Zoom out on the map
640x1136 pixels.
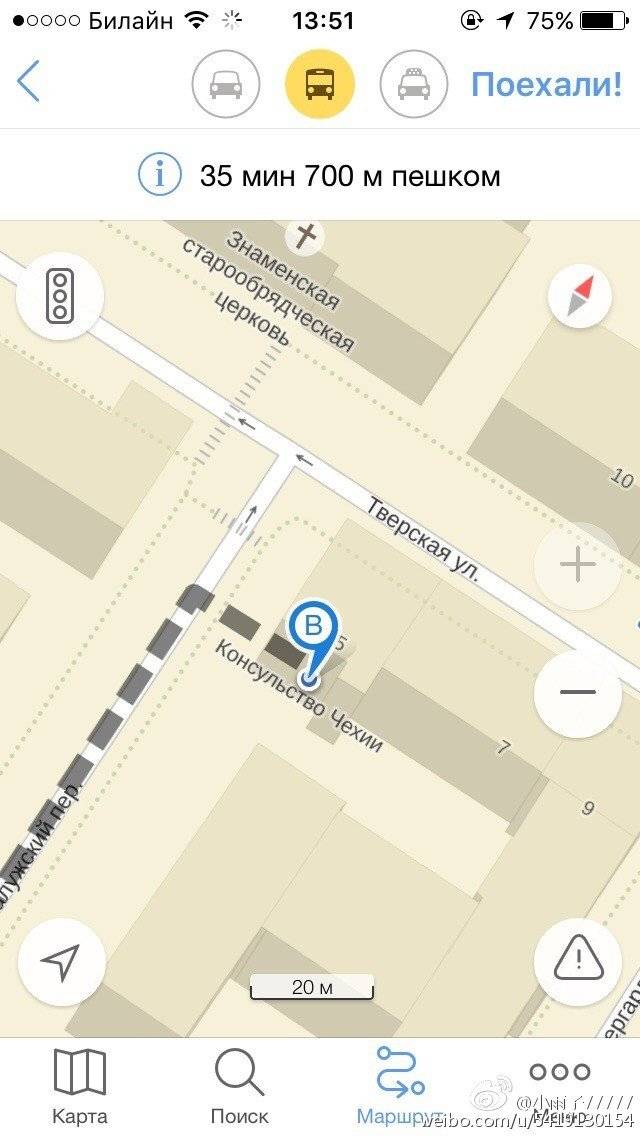(x=577, y=692)
